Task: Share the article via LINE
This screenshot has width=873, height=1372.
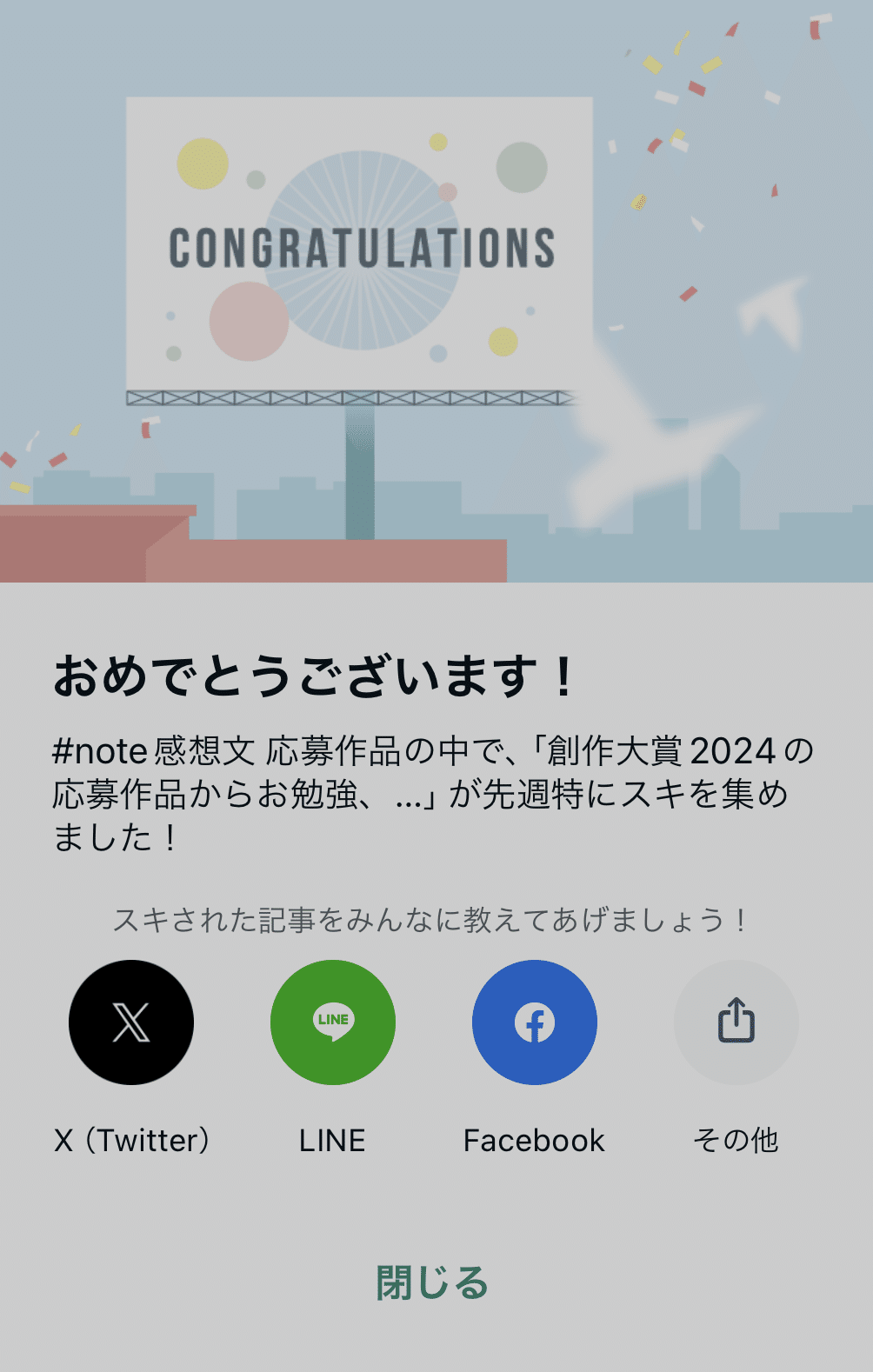Action: click(333, 1022)
